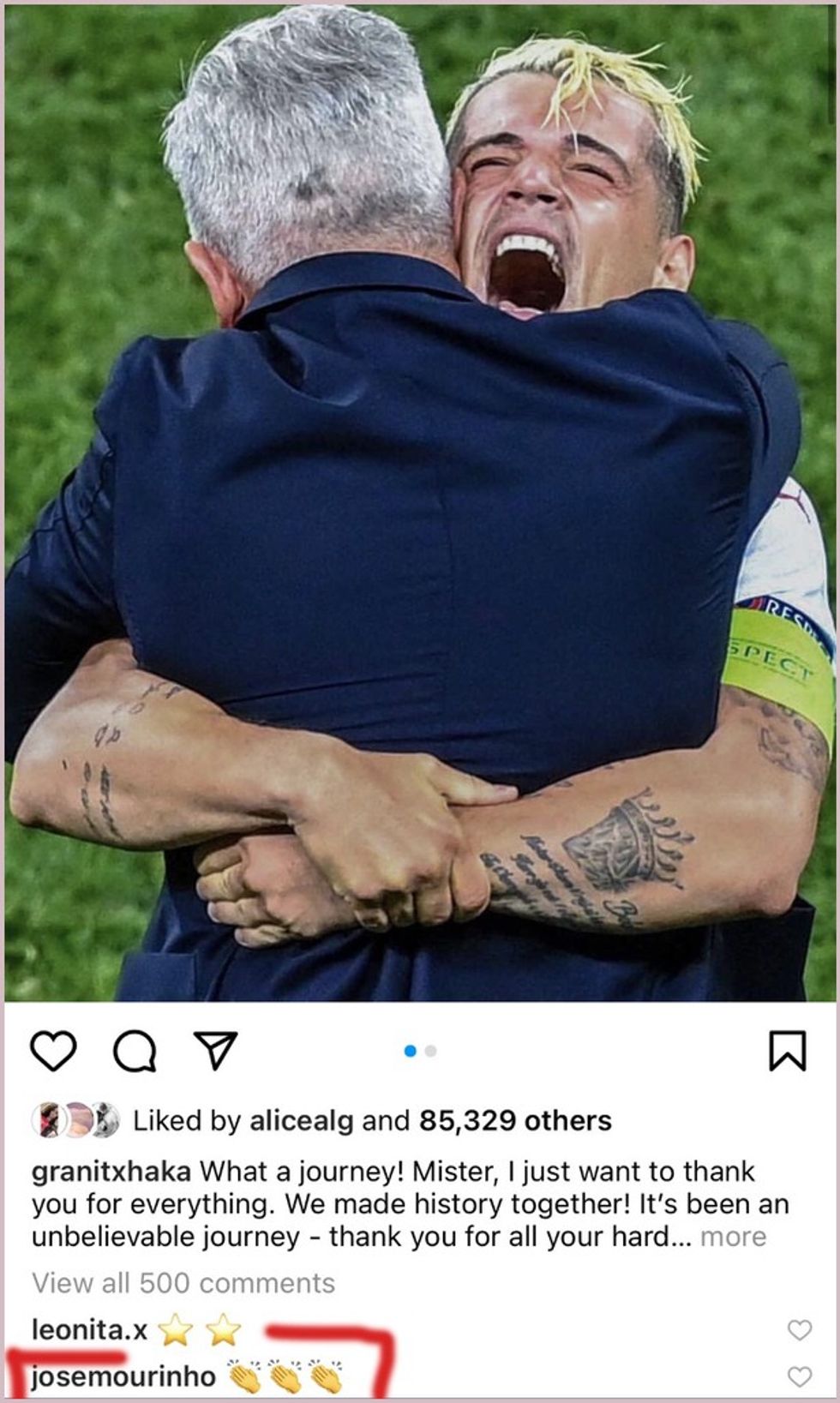
Task: Expand caption with the more link
Action: tap(733, 1237)
